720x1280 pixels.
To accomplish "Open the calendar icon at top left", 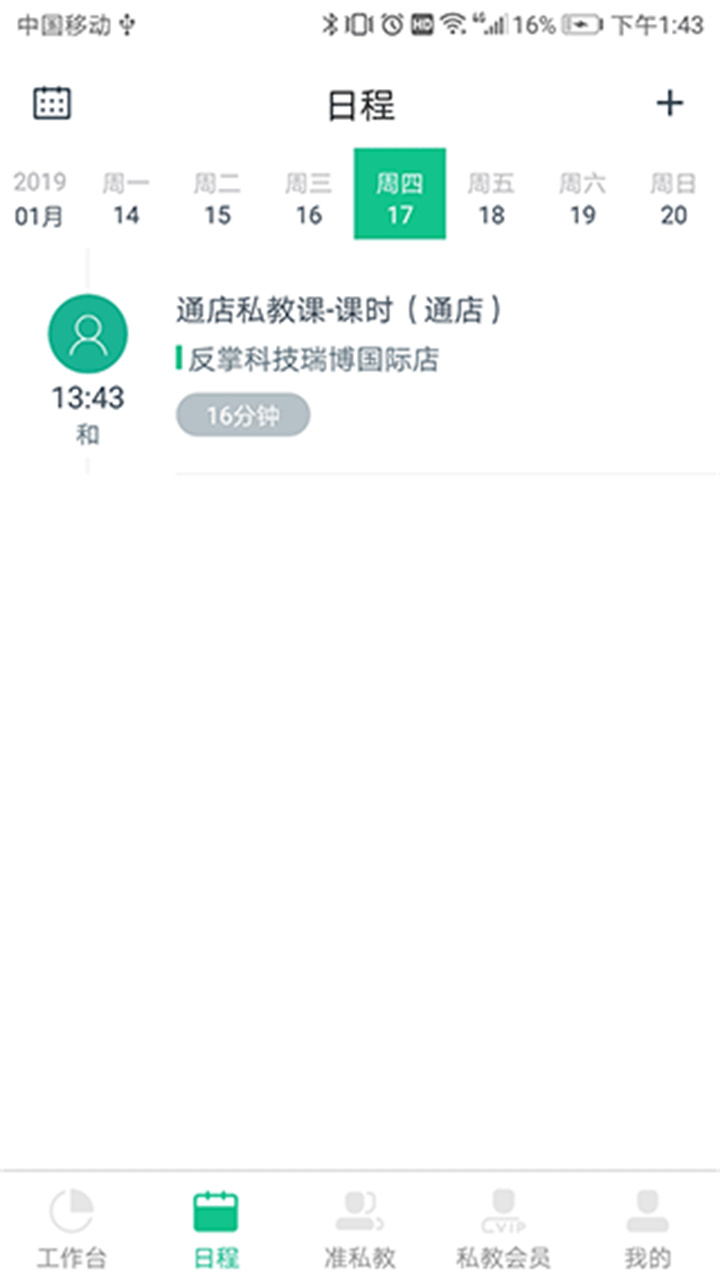I will coord(51,102).
